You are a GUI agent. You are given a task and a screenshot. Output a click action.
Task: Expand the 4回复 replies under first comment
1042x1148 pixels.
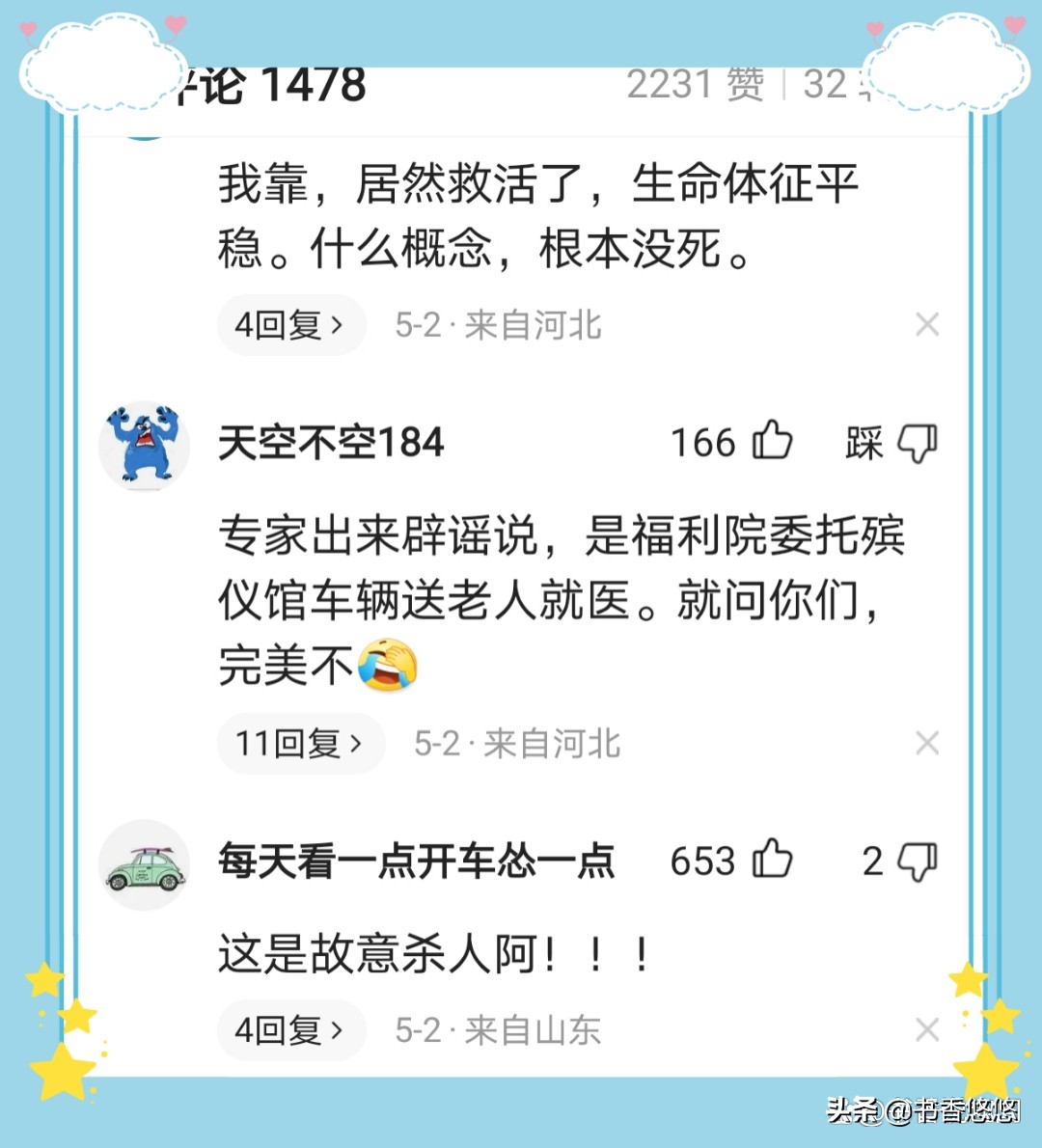tap(289, 324)
